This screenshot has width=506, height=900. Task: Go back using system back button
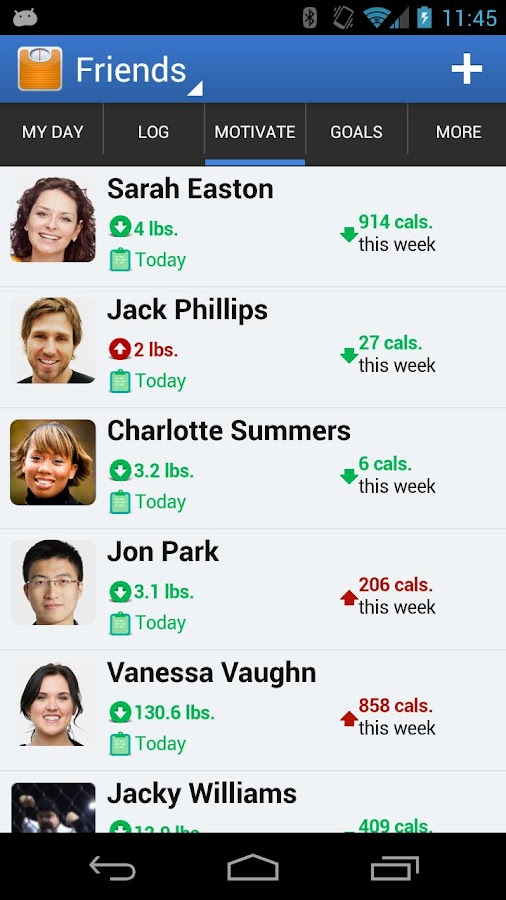pos(112,867)
